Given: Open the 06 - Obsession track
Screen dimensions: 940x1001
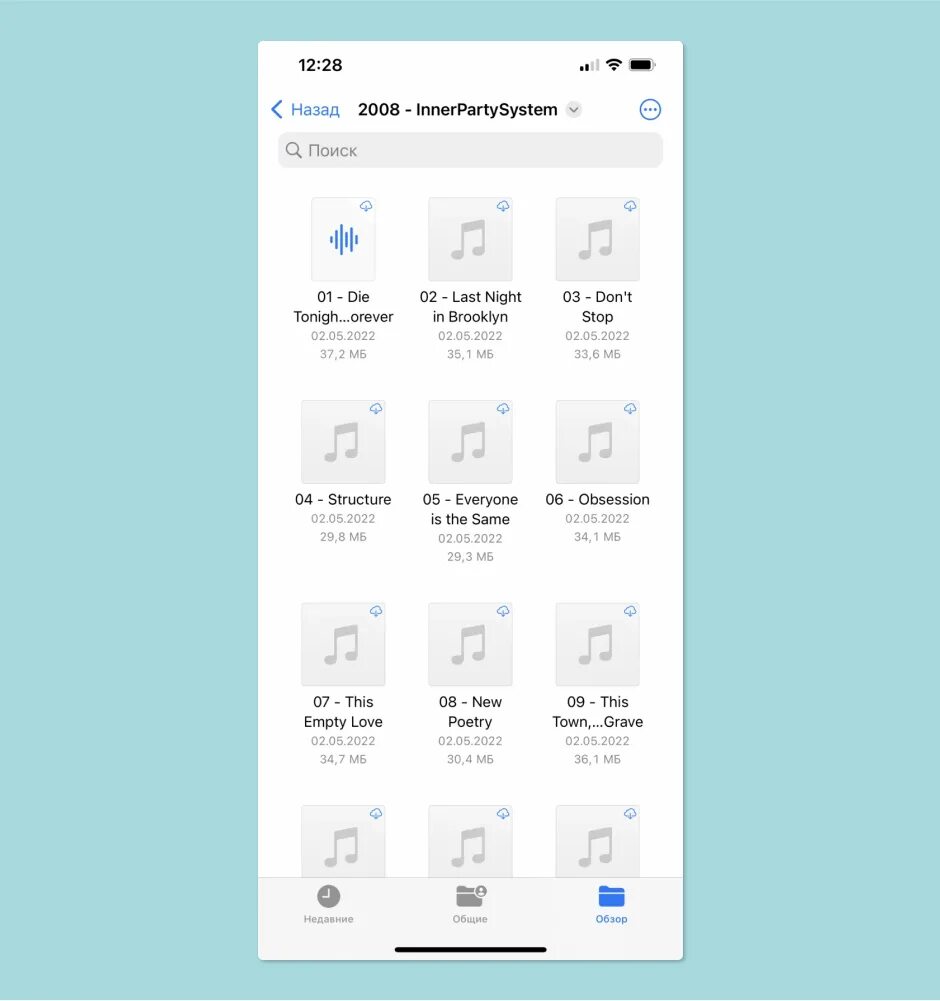Looking at the screenshot, I should pos(597,443).
